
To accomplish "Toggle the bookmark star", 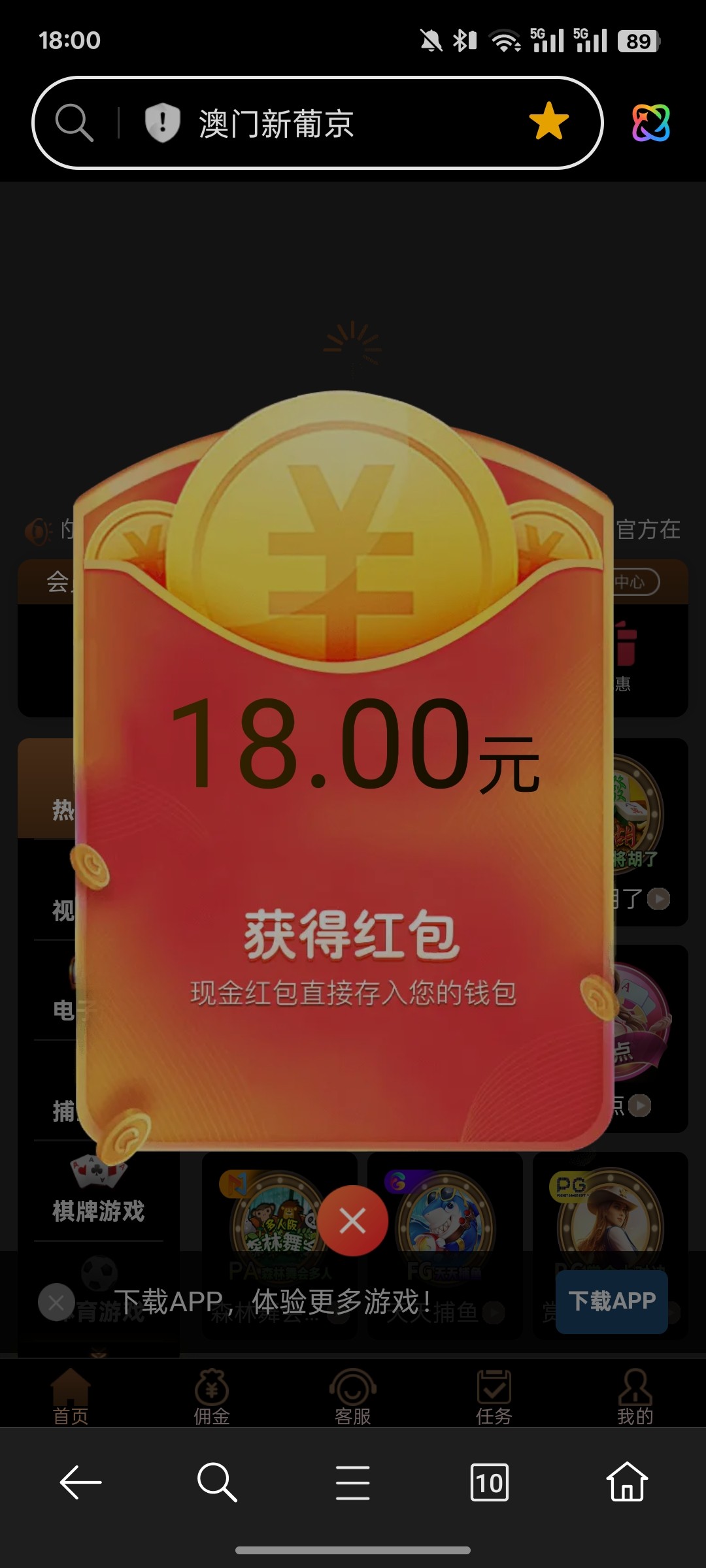I will (x=548, y=122).
